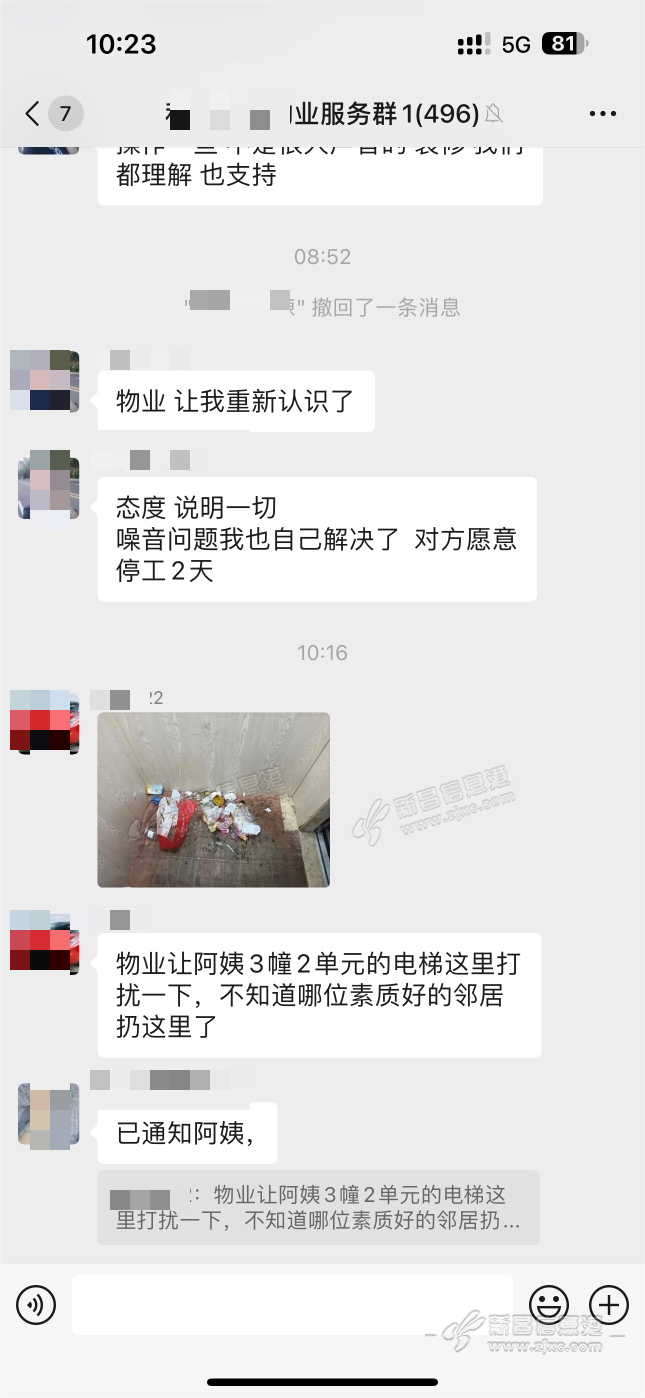Open avatar of sender of 已通知阿姨

(48, 1114)
